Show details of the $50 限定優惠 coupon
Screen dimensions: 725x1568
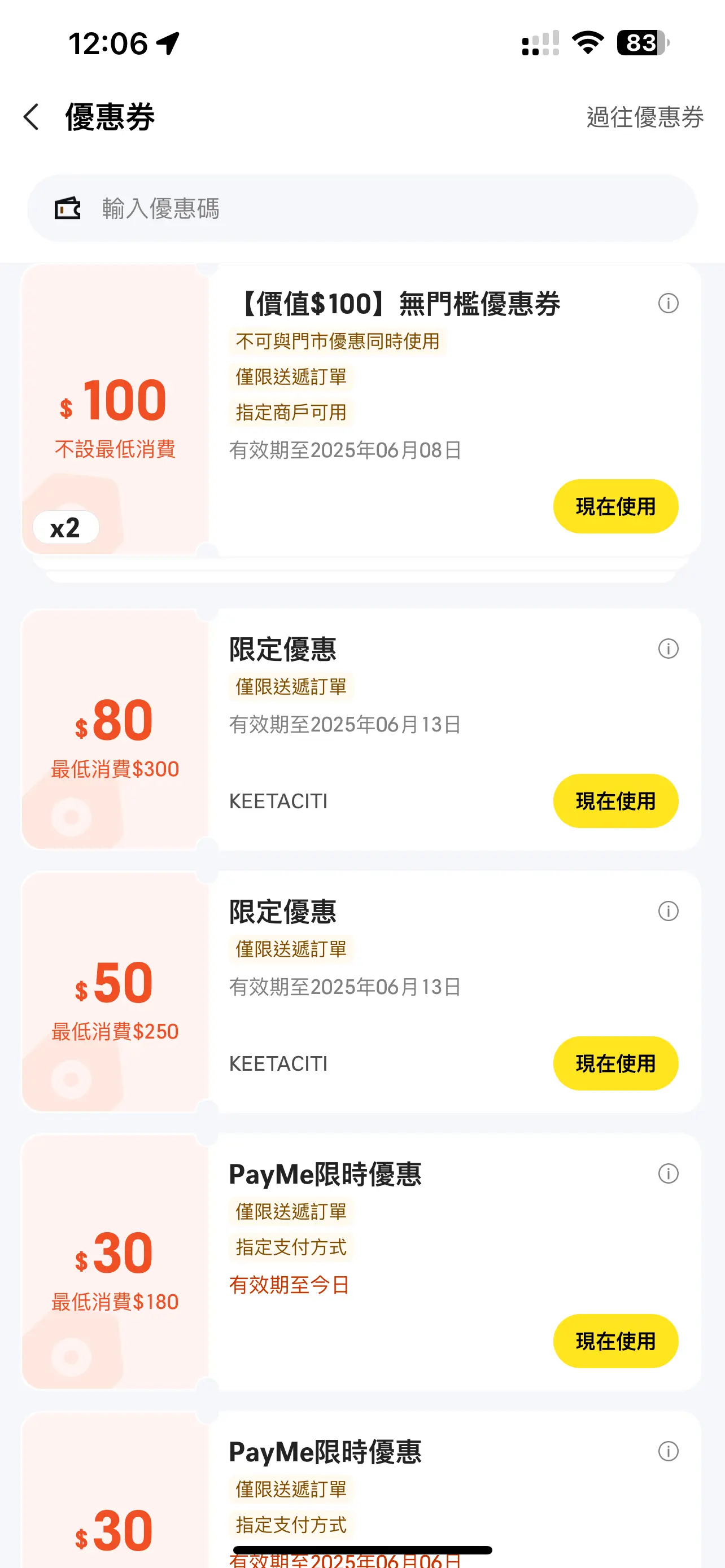pyautogui.click(x=668, y=911)
